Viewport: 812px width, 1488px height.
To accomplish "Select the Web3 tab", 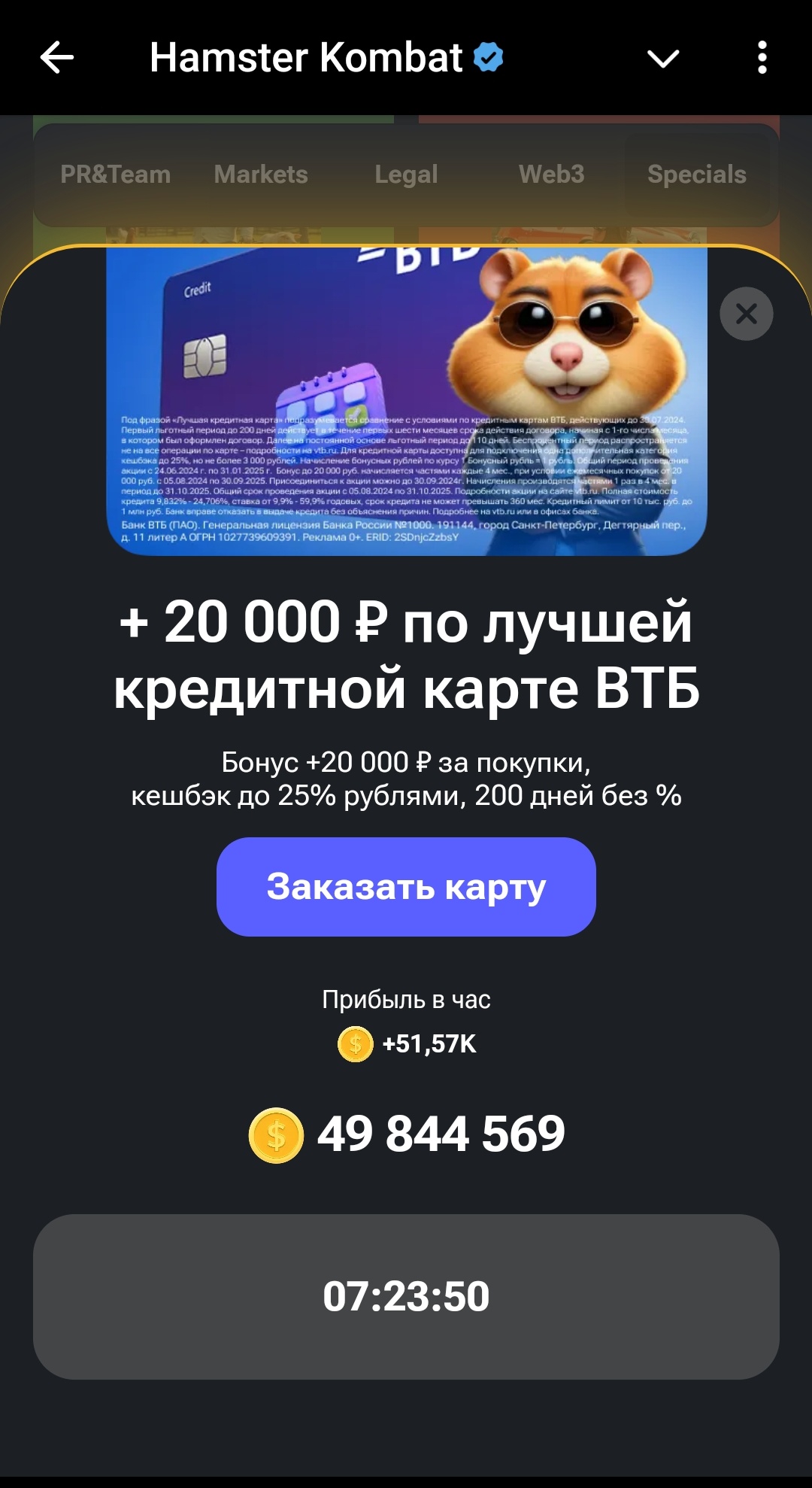I will pyautogui.click(x=551, y=175).
